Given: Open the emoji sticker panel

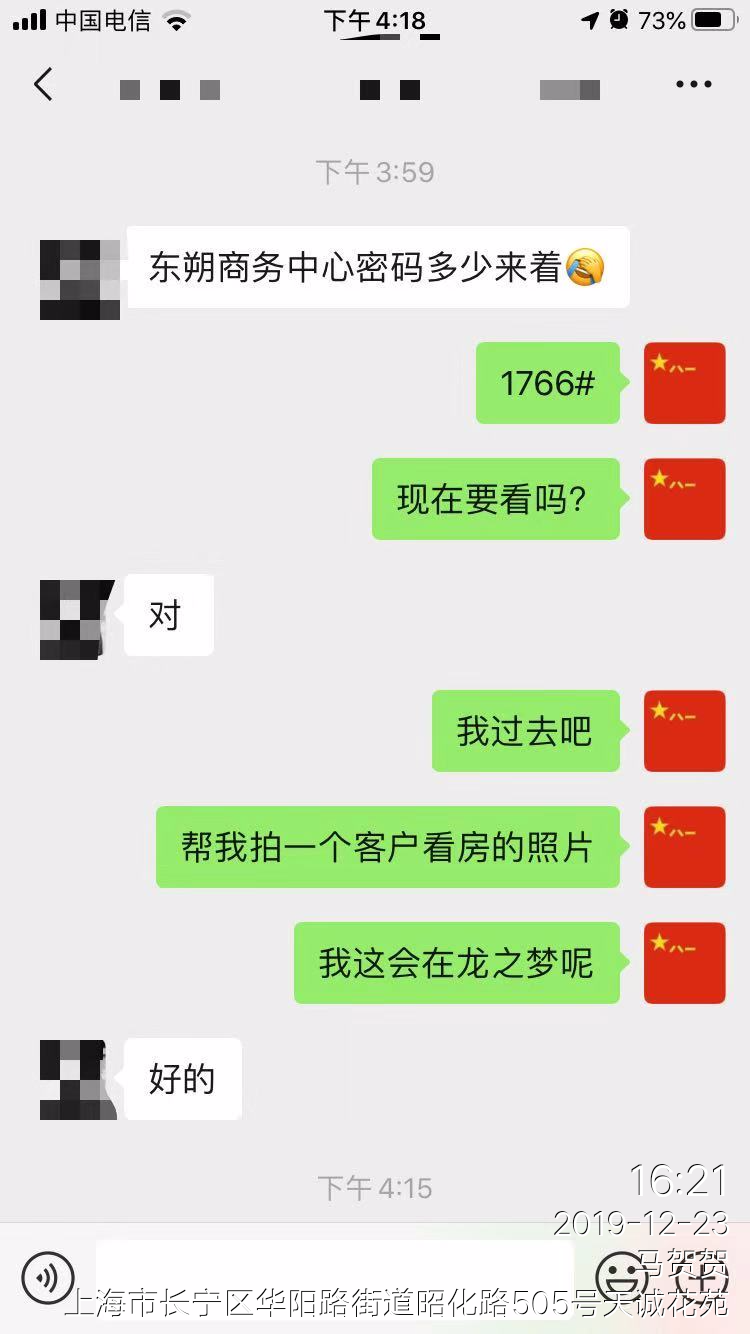Looking at the screenshot, I should tap(621, 1277).
